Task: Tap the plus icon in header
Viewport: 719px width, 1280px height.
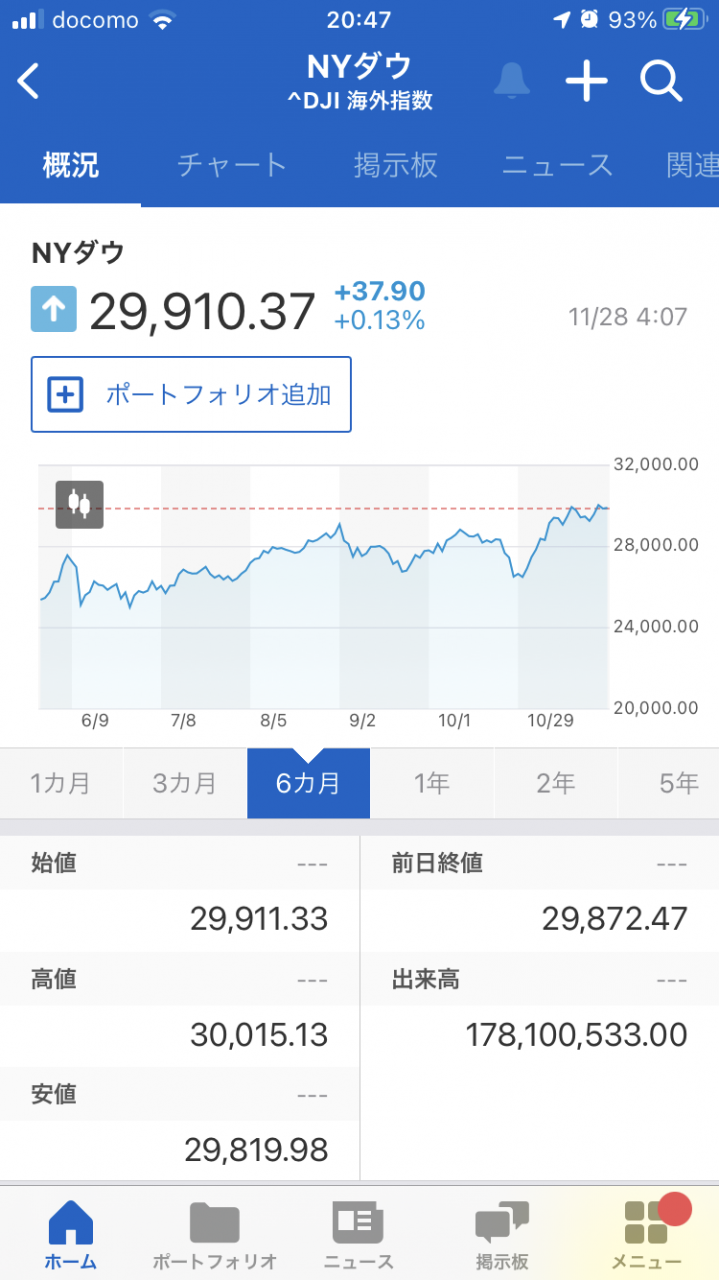Action: pyautogui.click(x=587, y=81)
